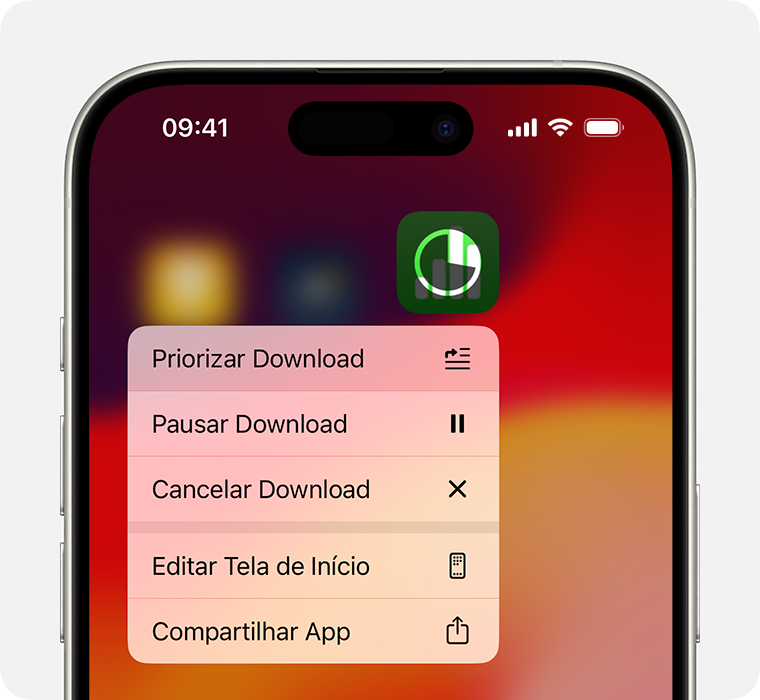Open Editar Tela de Início
This screenshot has height=700, width=760.
[x=313, y=566]
